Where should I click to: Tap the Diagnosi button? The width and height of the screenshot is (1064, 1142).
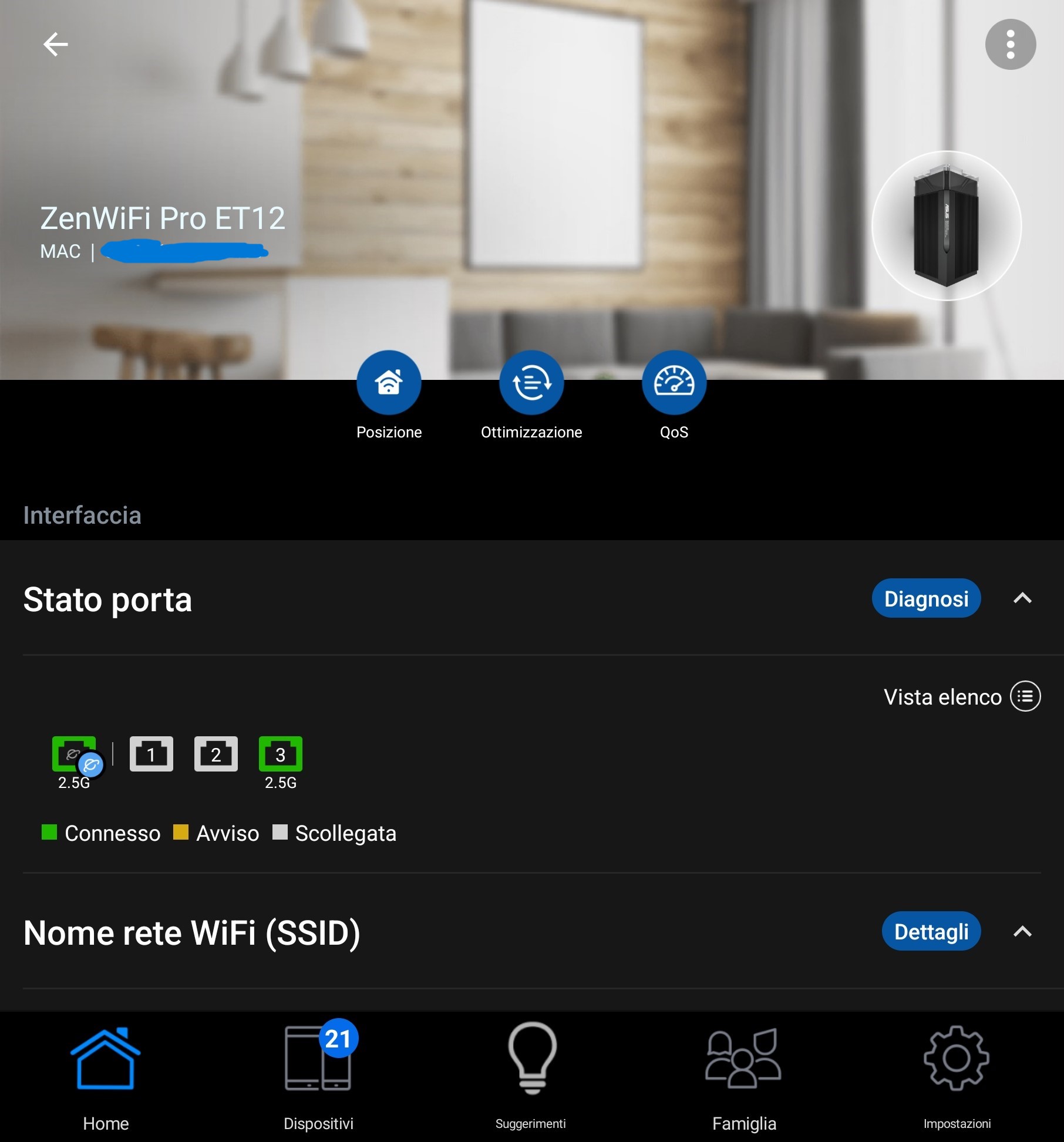(926, 598)
